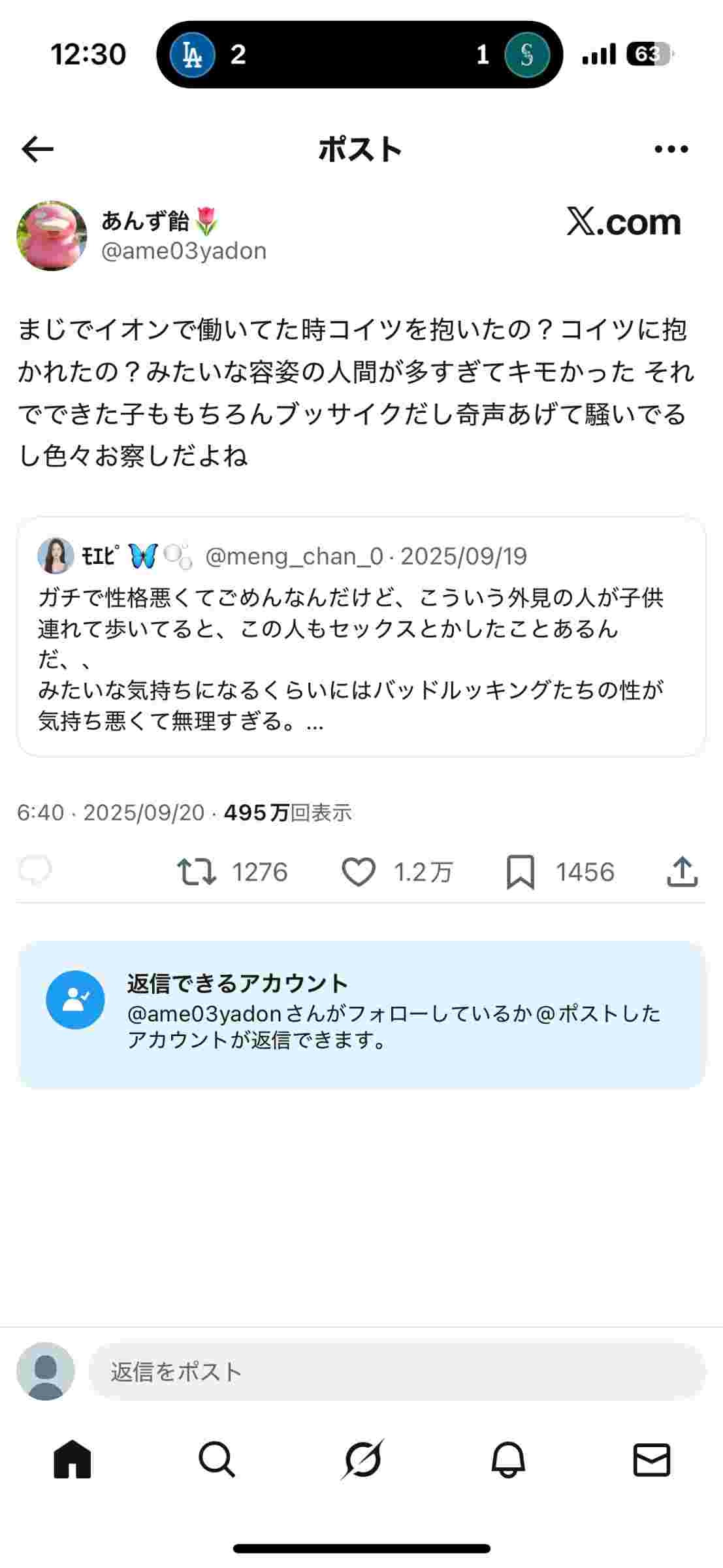Repost this post with 1276 reposts
This screenshot has width=723, height=1568.
pos(197,872)
